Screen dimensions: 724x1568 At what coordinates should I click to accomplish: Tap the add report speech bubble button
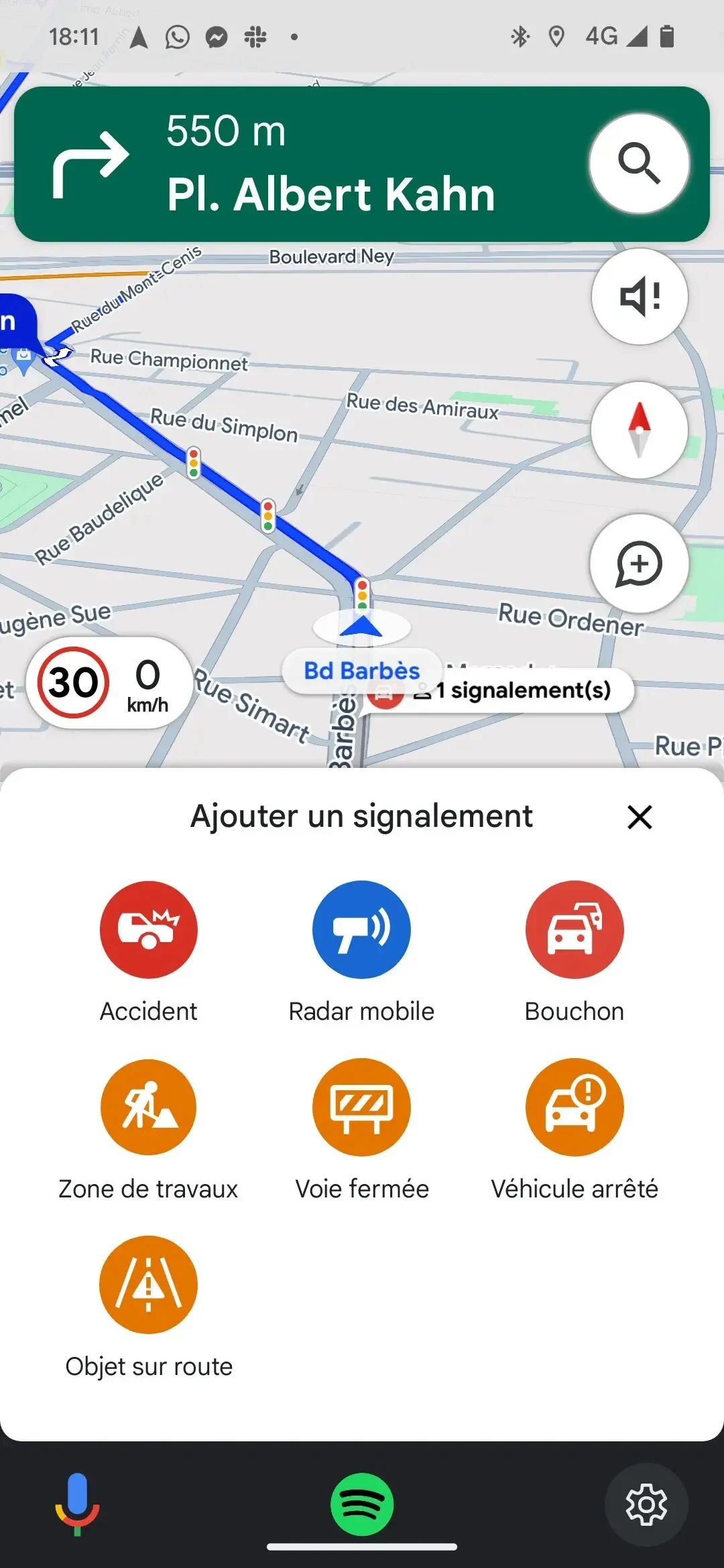point(640,564)
